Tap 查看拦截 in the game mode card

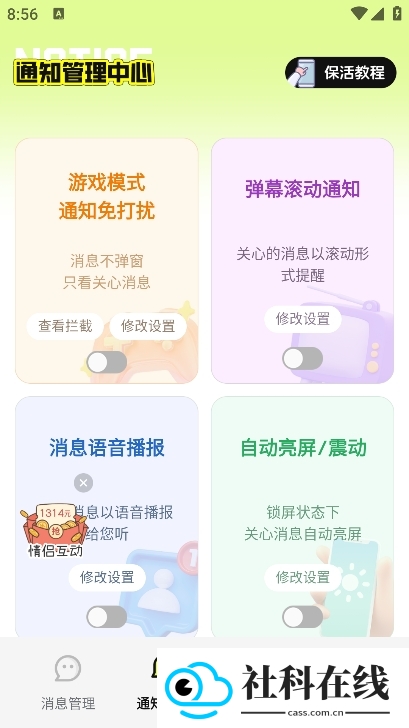point(65,326)
